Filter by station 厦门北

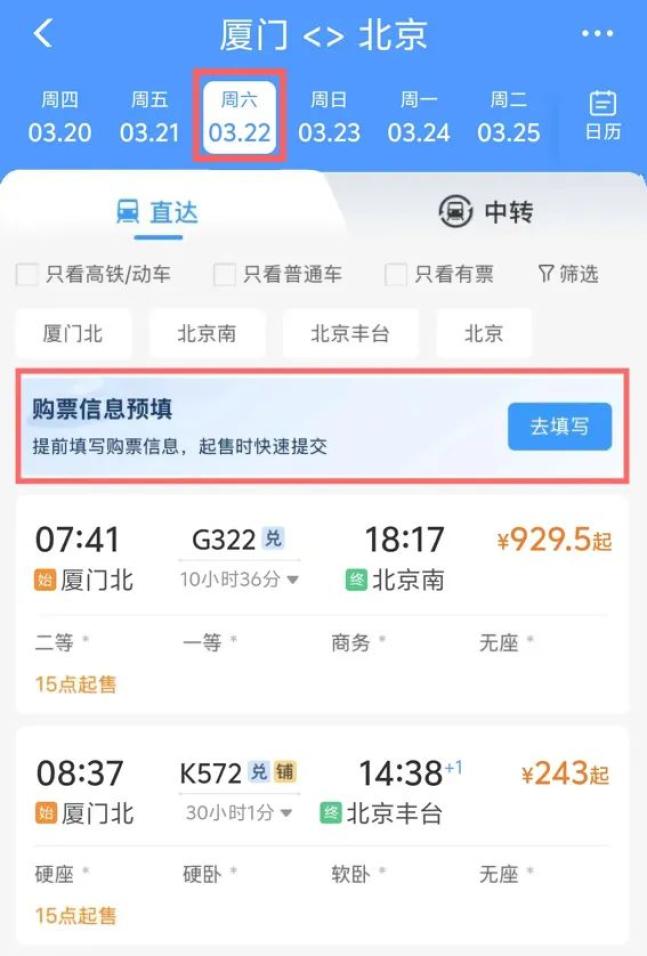pyautogui.click(x=73, y=333)
